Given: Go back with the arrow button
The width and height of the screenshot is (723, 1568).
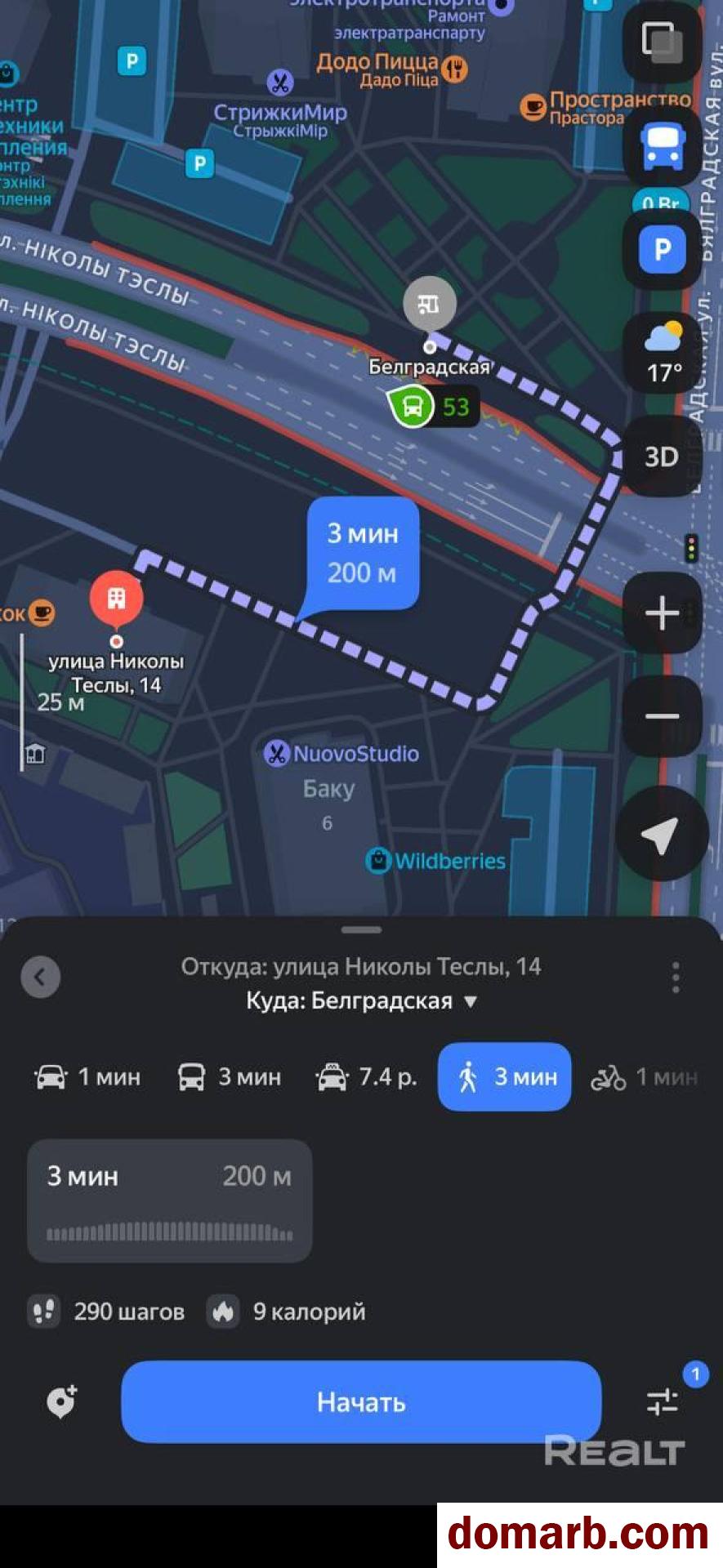Looking at the screenshot, I should pyautogui.click(x=40, y=977).
